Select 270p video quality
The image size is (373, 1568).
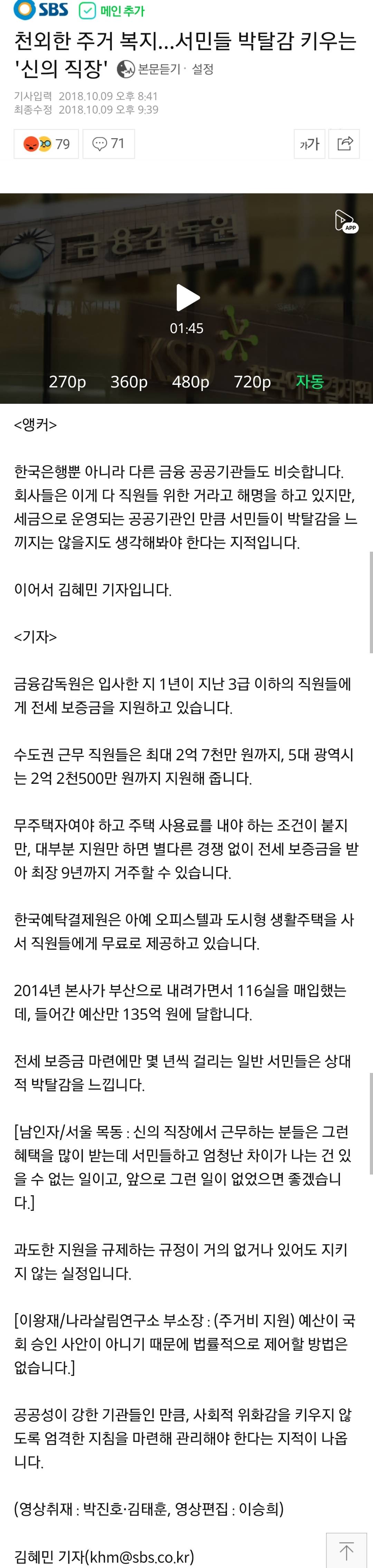[67, 382]
